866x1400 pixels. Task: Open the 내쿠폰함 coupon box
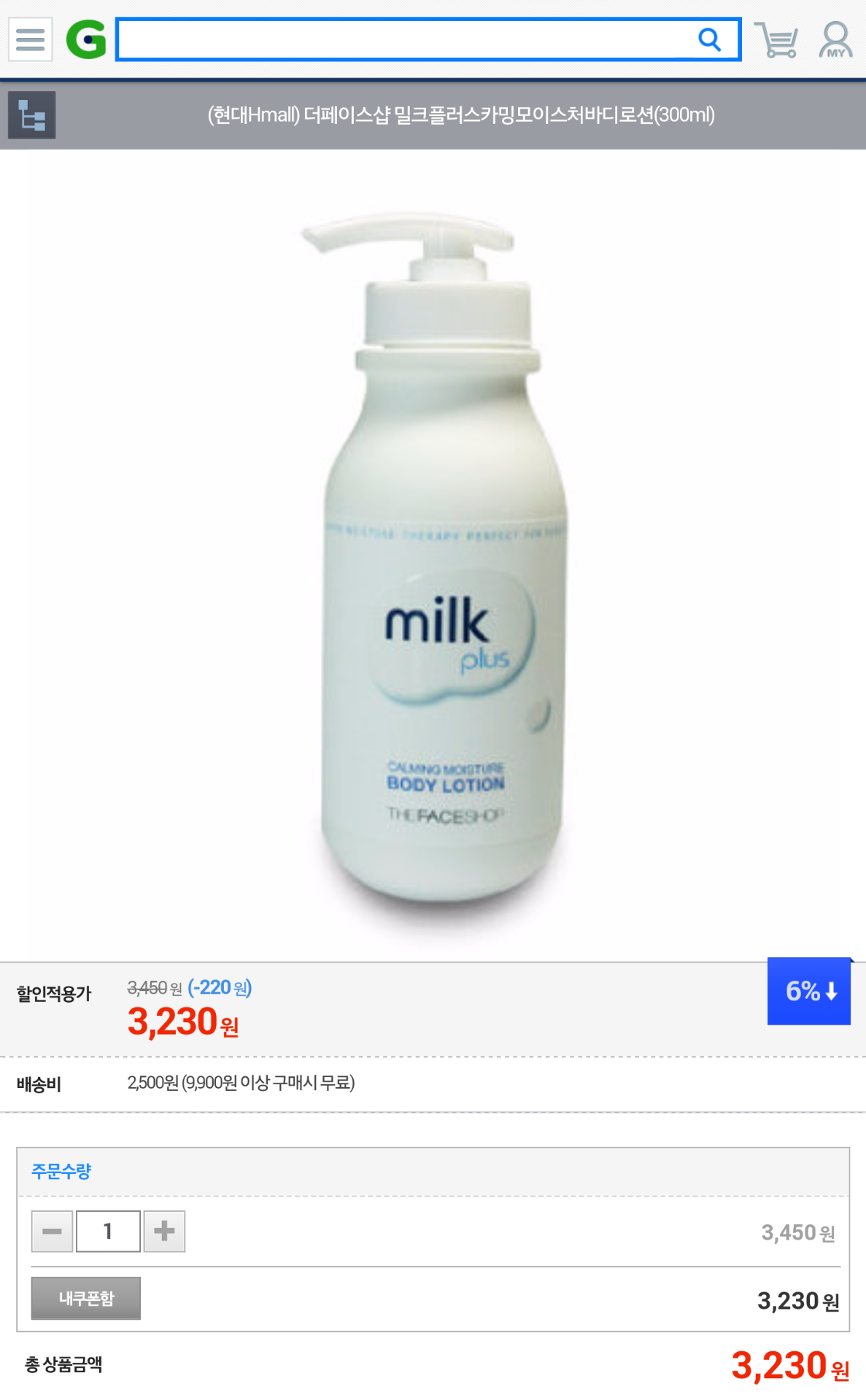(86, 1298)
